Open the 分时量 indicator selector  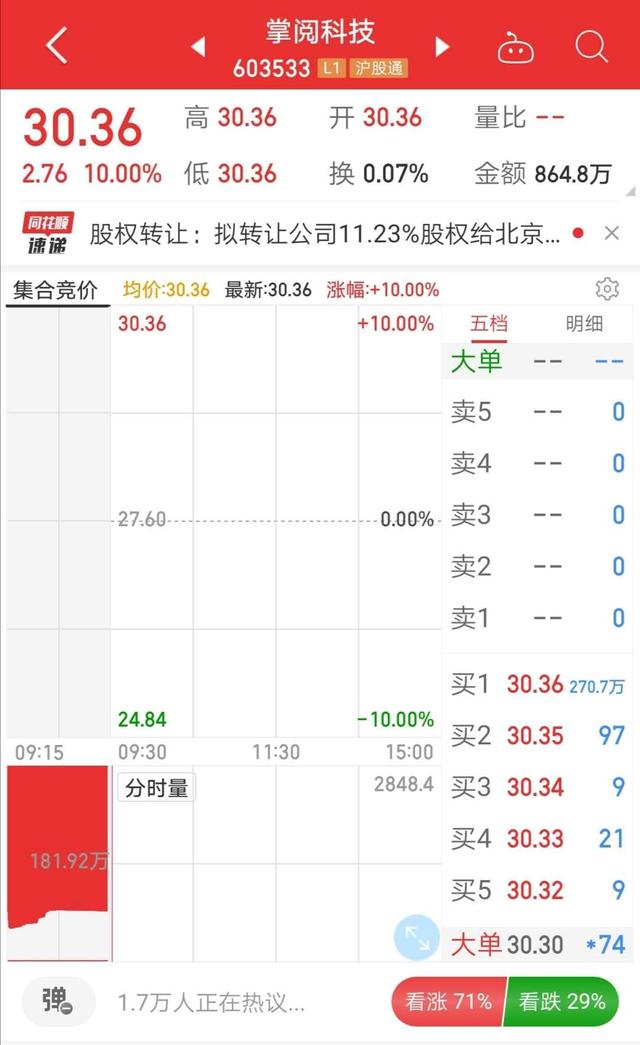click(x=156, y=788)
